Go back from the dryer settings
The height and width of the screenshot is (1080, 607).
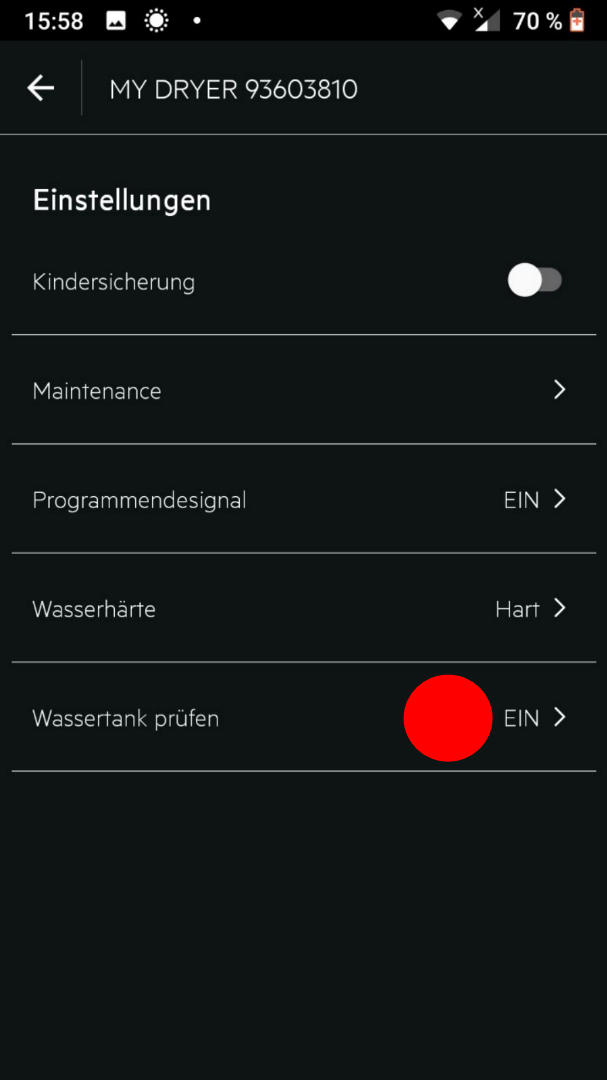[x=41, y=88]
